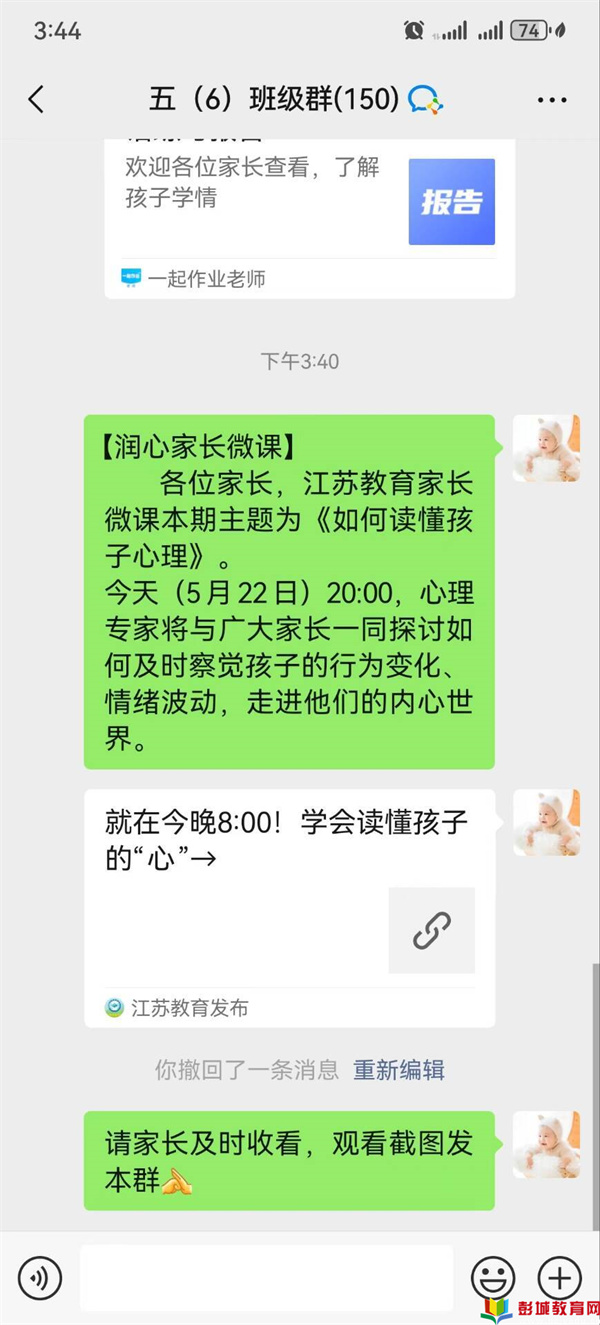Switch to voice input
Screen dimensions: 600x1325
(40, 1277)
